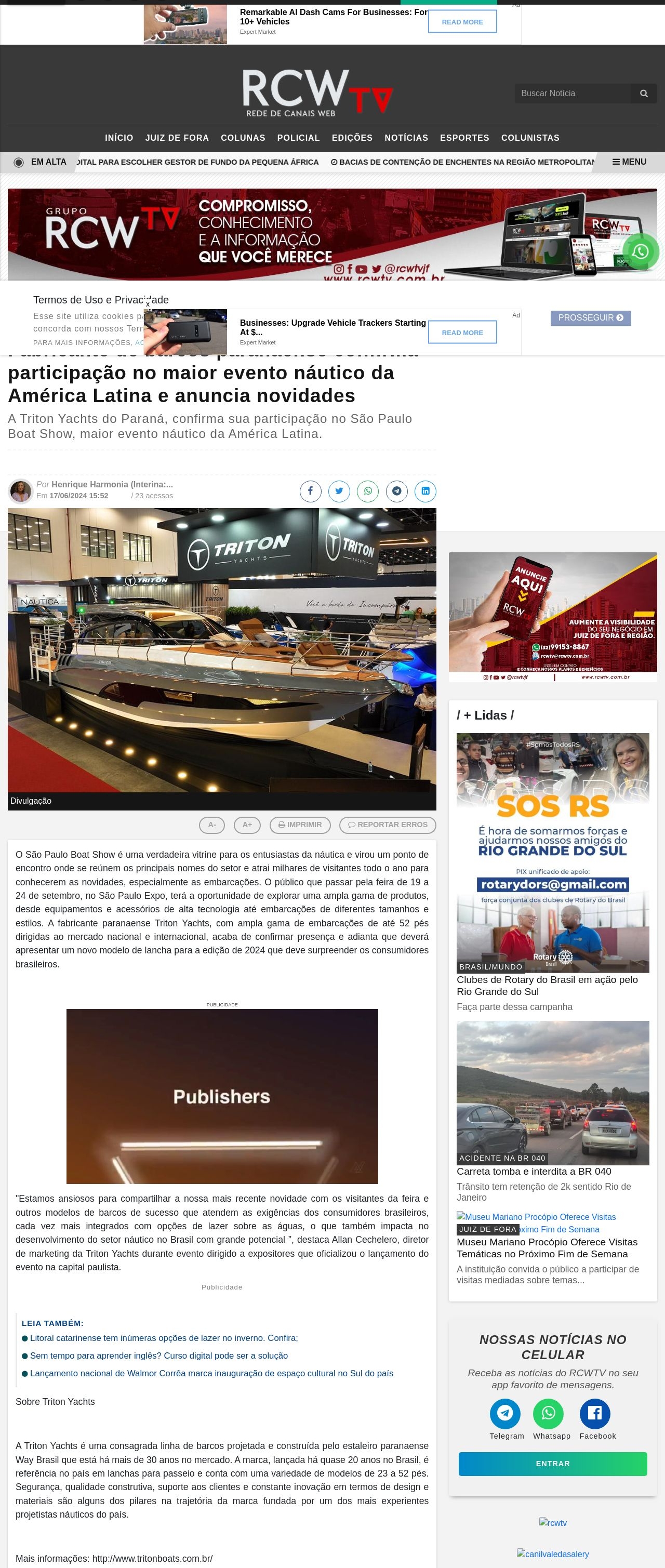
Task: Tap PROSSEGUIR to accept cookies
Action: coord(590,318)
